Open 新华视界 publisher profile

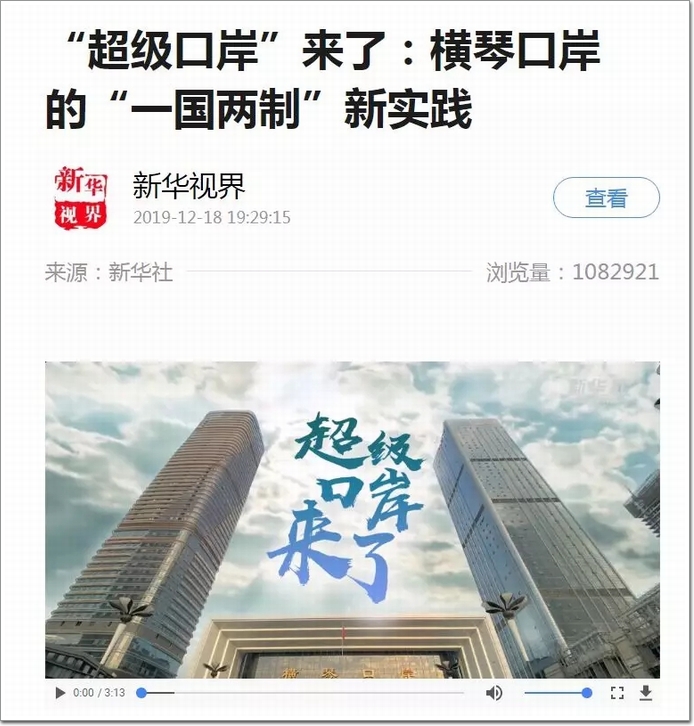[189, 186]
